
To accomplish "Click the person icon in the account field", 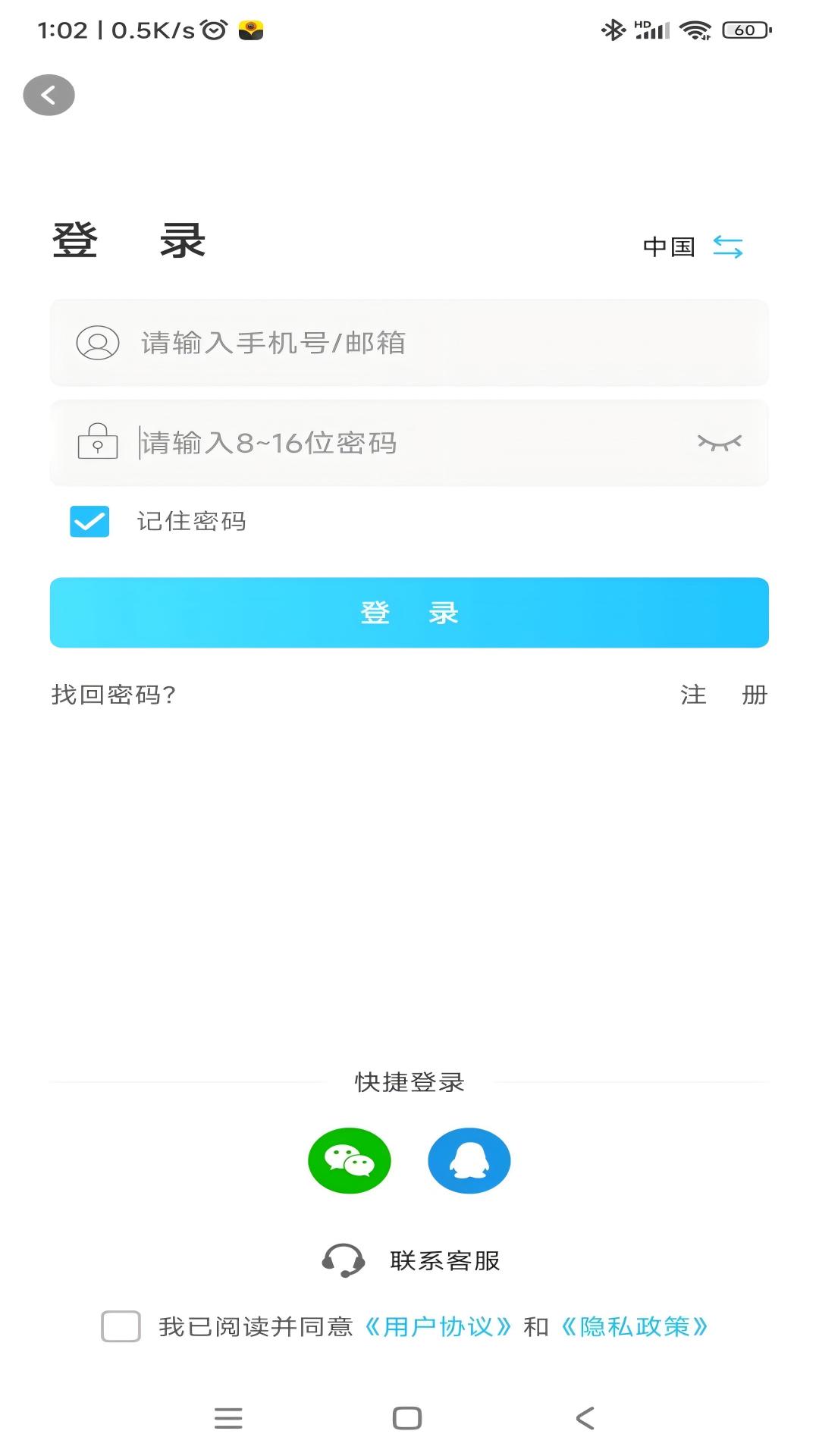I will 96,343.
